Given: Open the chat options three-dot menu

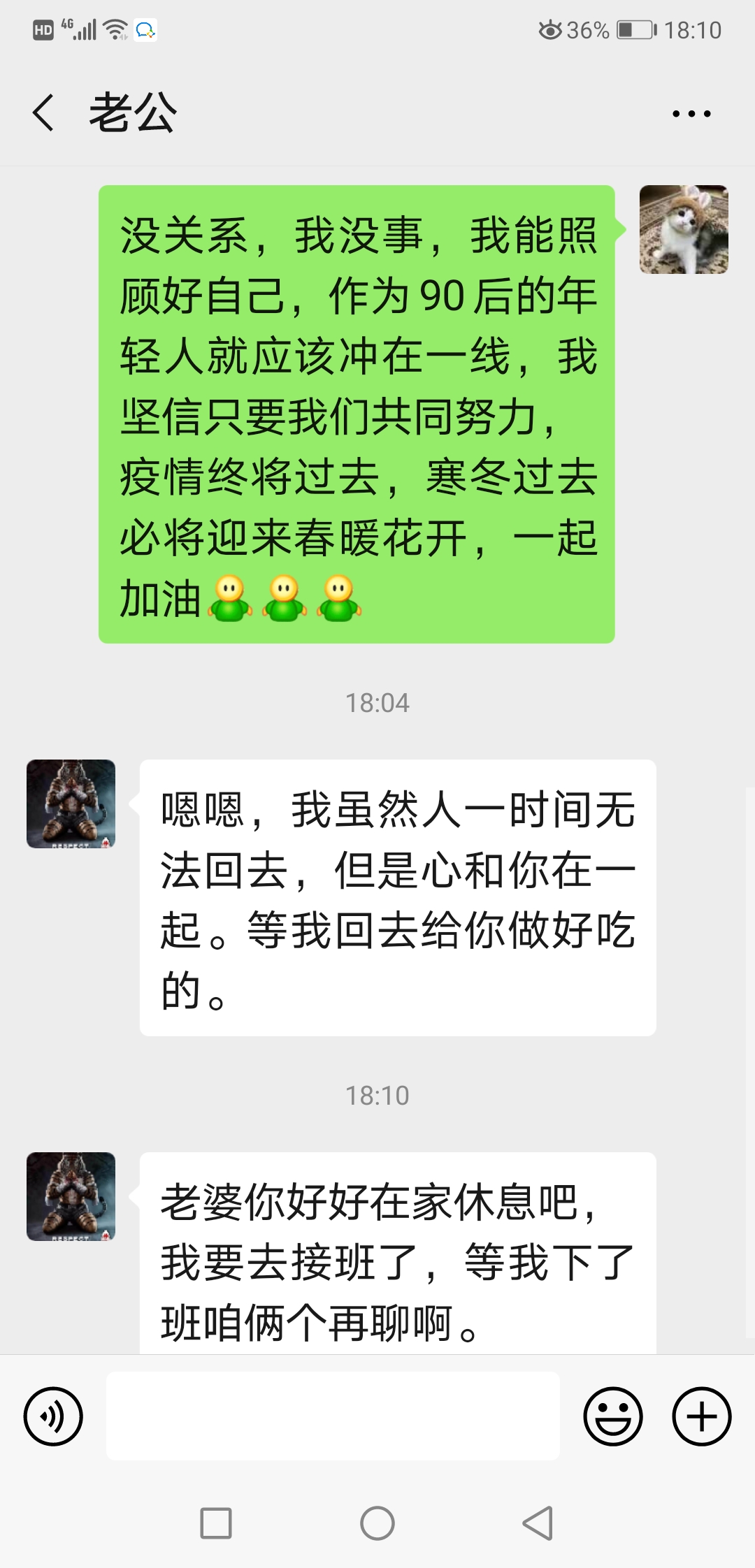Looking at the screenshot, I should pyautogui.click(x=691, y=113).
